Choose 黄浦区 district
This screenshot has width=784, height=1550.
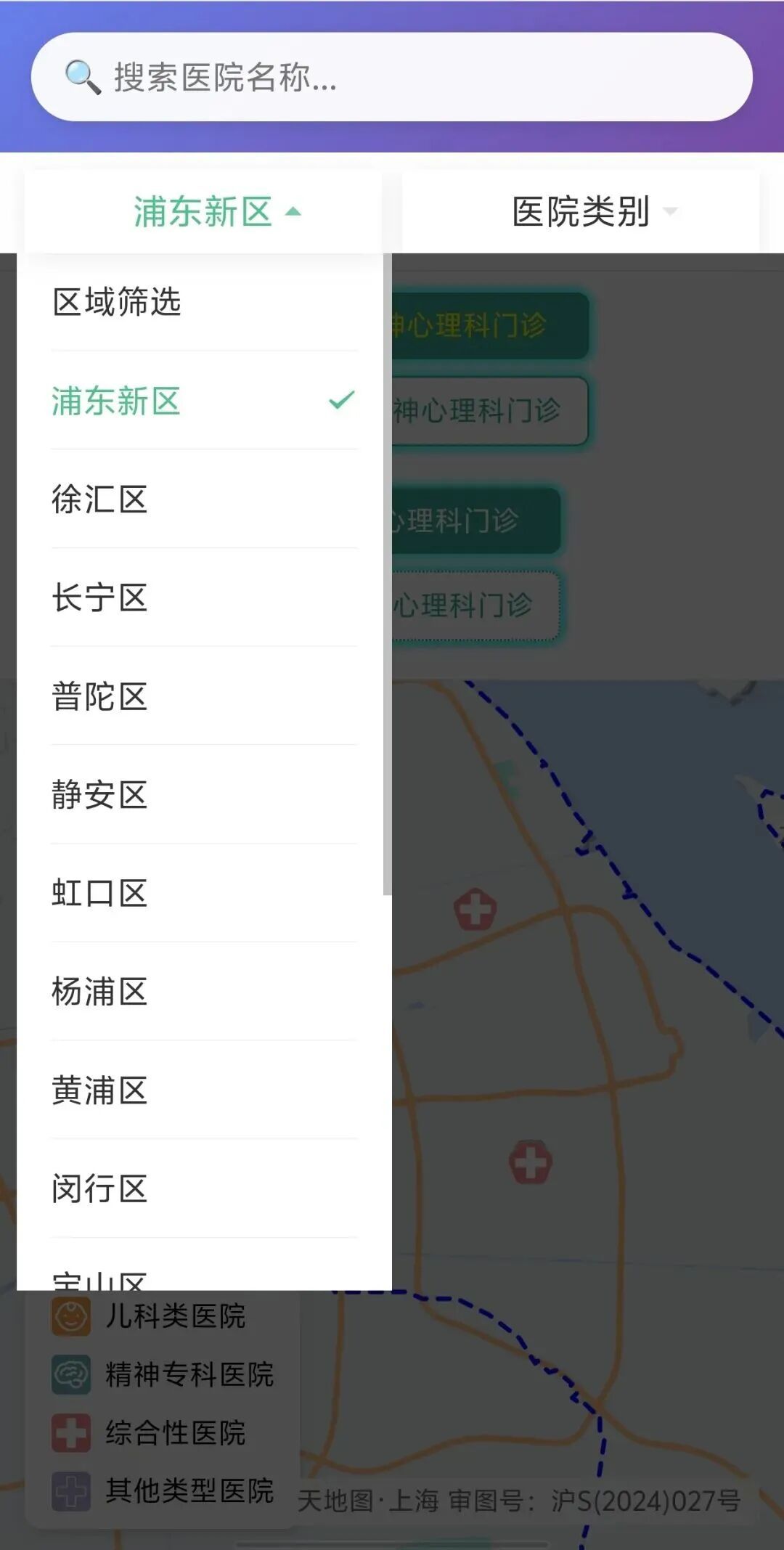(203, 1090)
